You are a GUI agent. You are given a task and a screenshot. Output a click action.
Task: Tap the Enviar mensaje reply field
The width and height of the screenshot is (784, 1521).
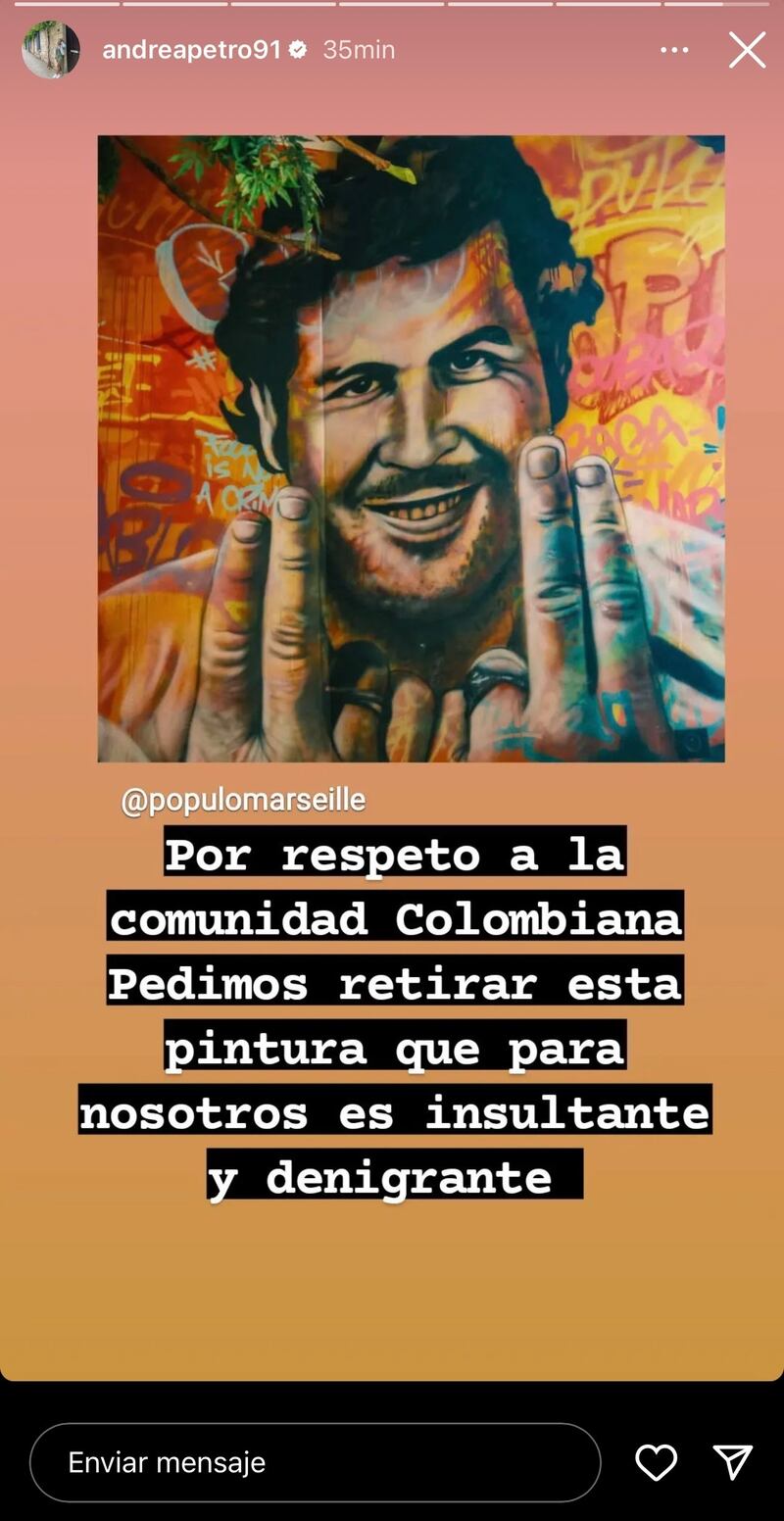(315, 1462)
